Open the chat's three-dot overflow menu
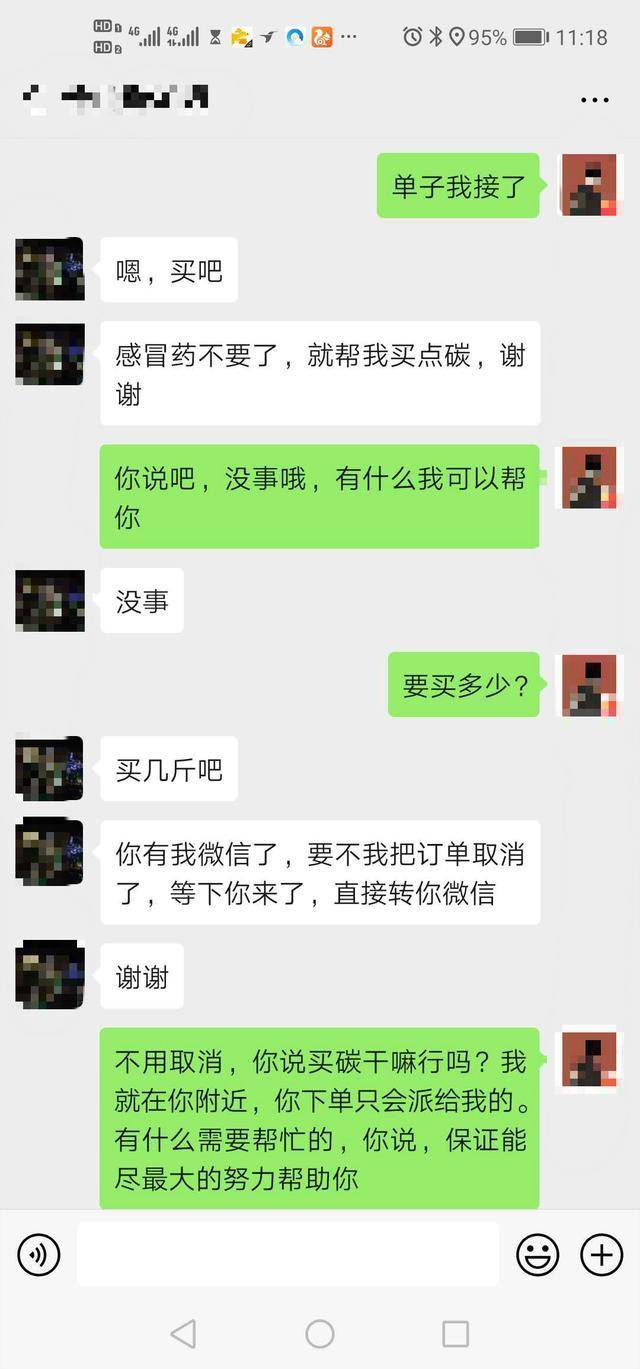The image size is (640, 1369). pyautogui.click(x=594, y=100)
